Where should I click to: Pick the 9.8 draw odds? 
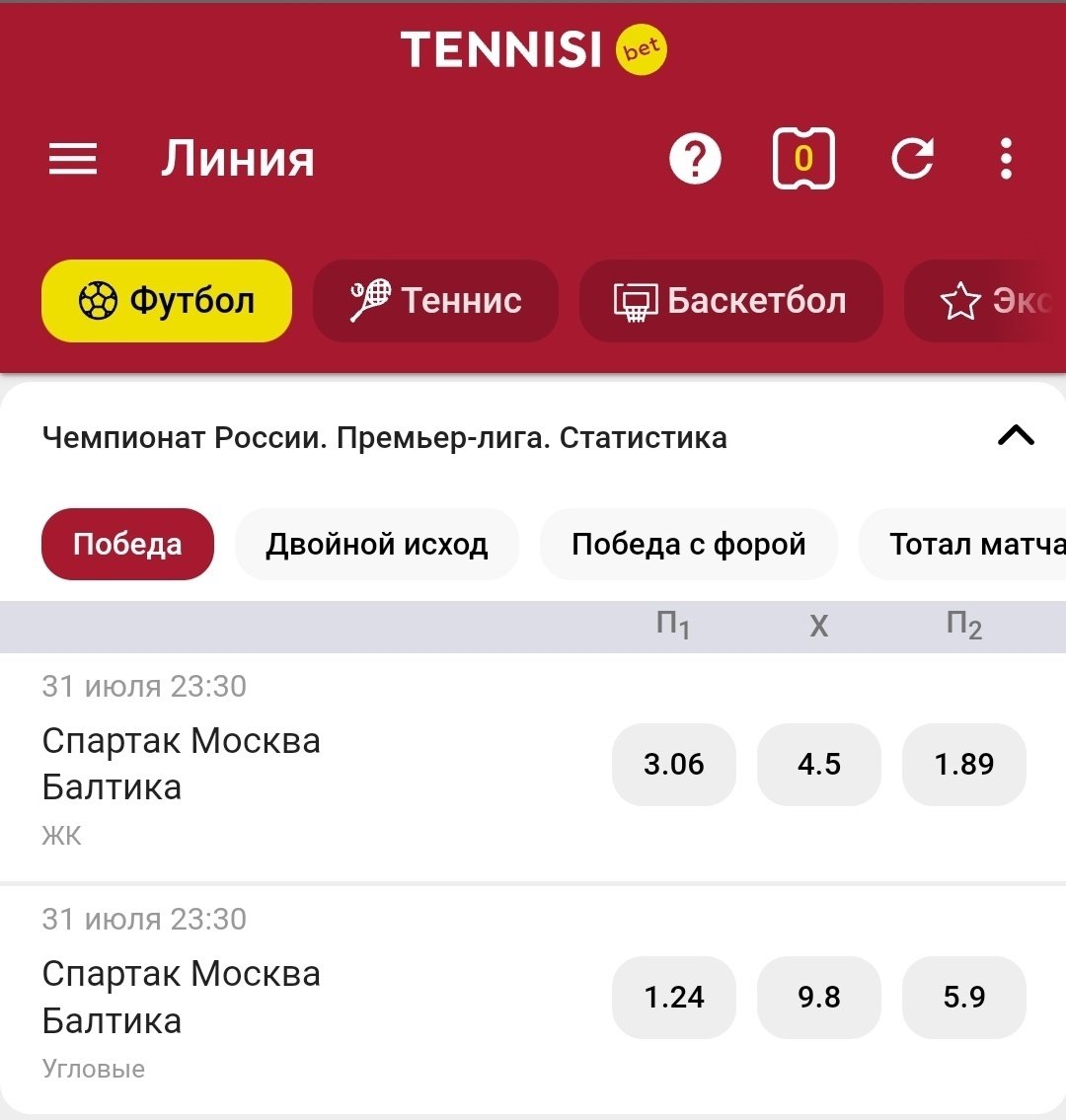[x=819, y=997]
